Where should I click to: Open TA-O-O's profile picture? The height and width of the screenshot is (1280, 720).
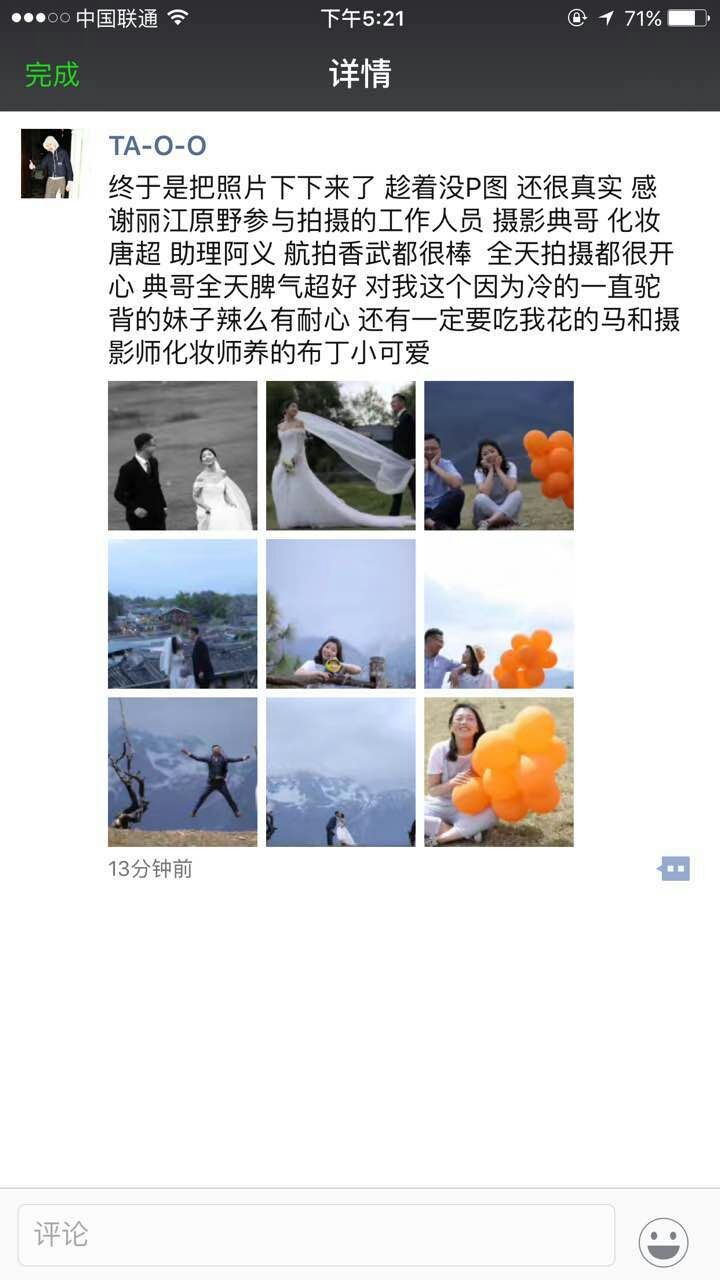(x=47, y=164)
